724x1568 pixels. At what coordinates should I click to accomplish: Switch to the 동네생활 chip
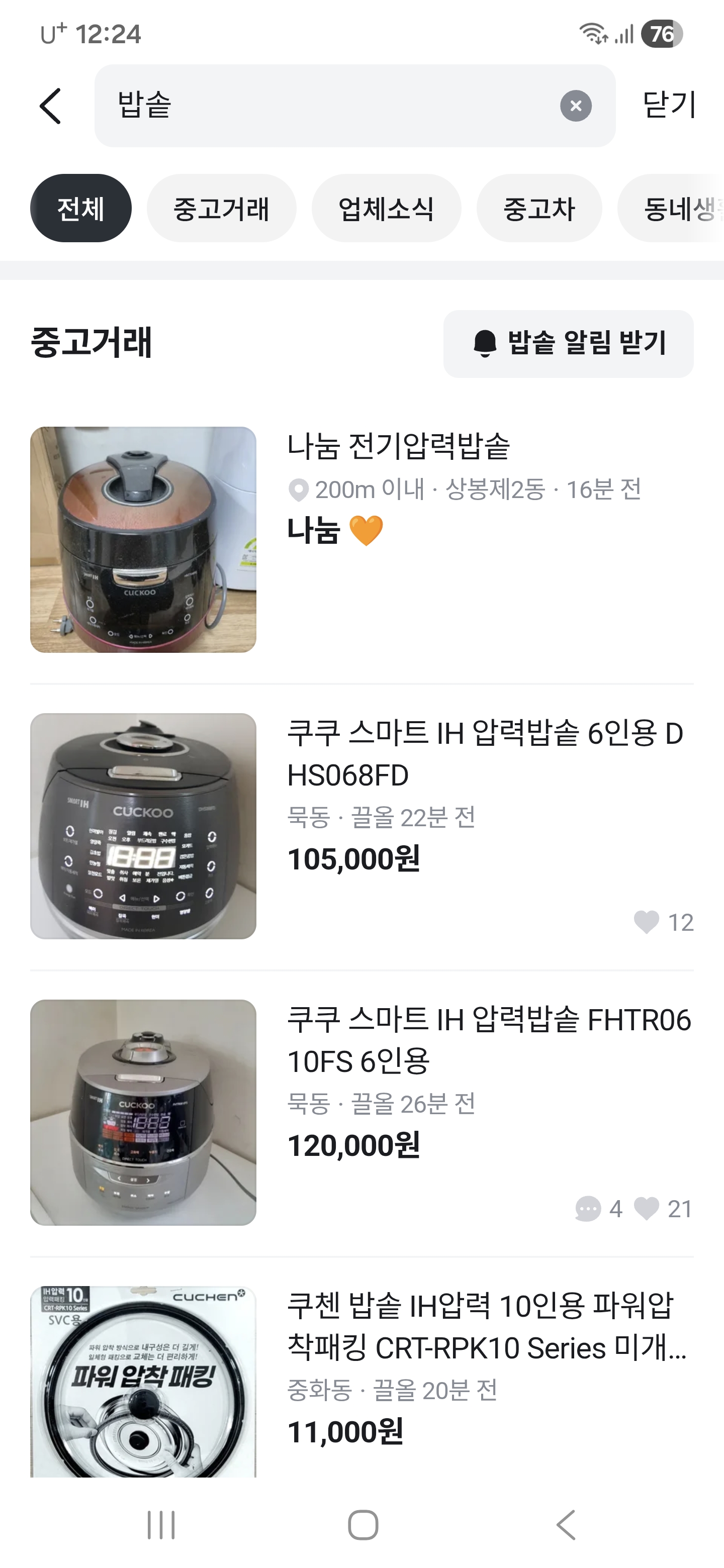[676, 209]
